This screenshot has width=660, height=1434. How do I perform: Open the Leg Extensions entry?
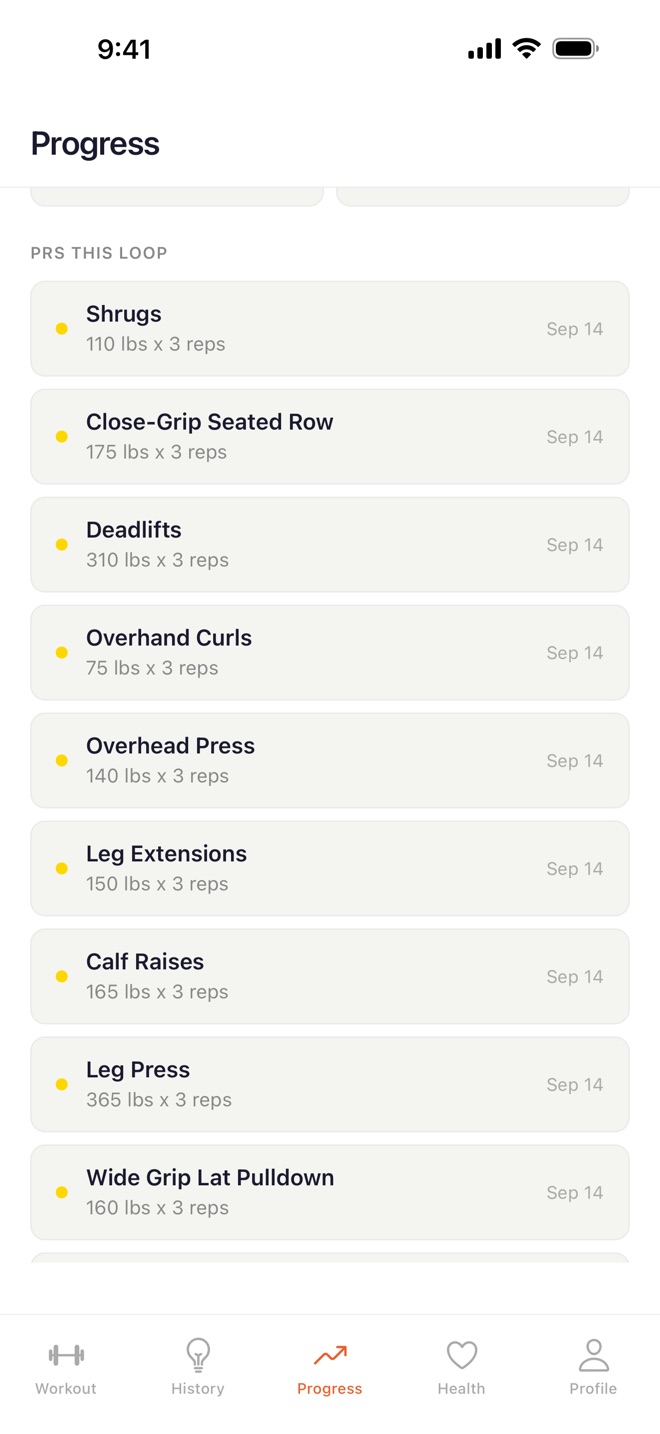pyautogui.click(x=330, y=869)
